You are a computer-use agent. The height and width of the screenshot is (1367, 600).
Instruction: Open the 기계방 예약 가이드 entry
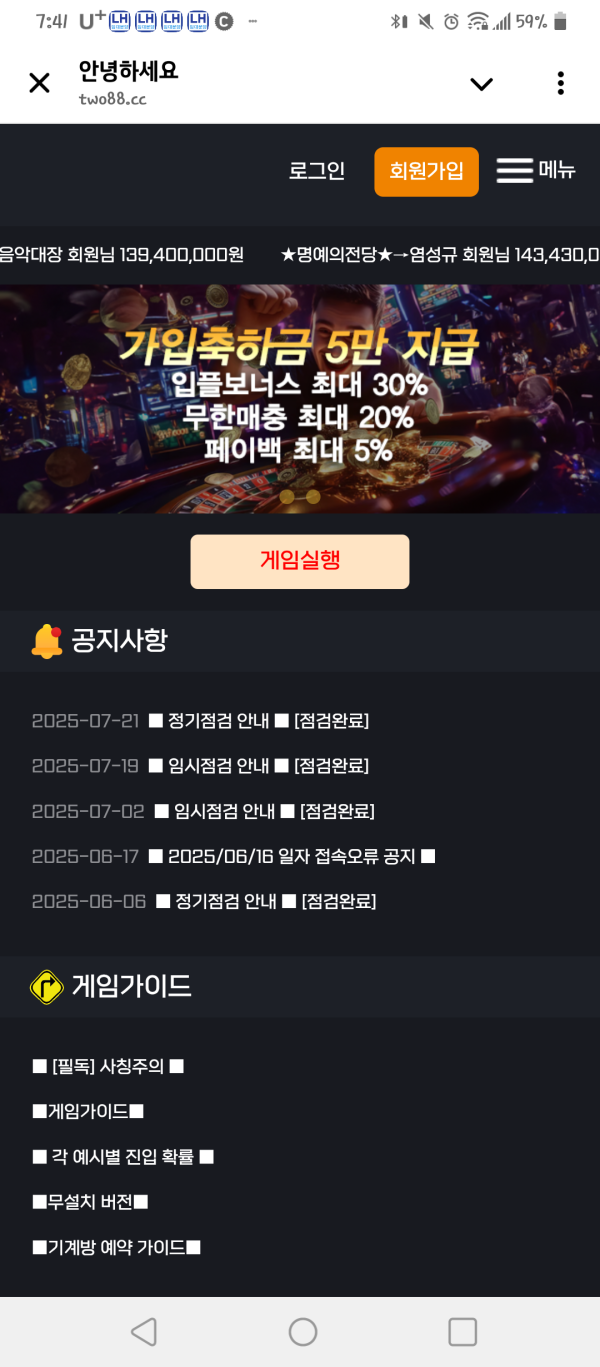[x=117, y=1247]
